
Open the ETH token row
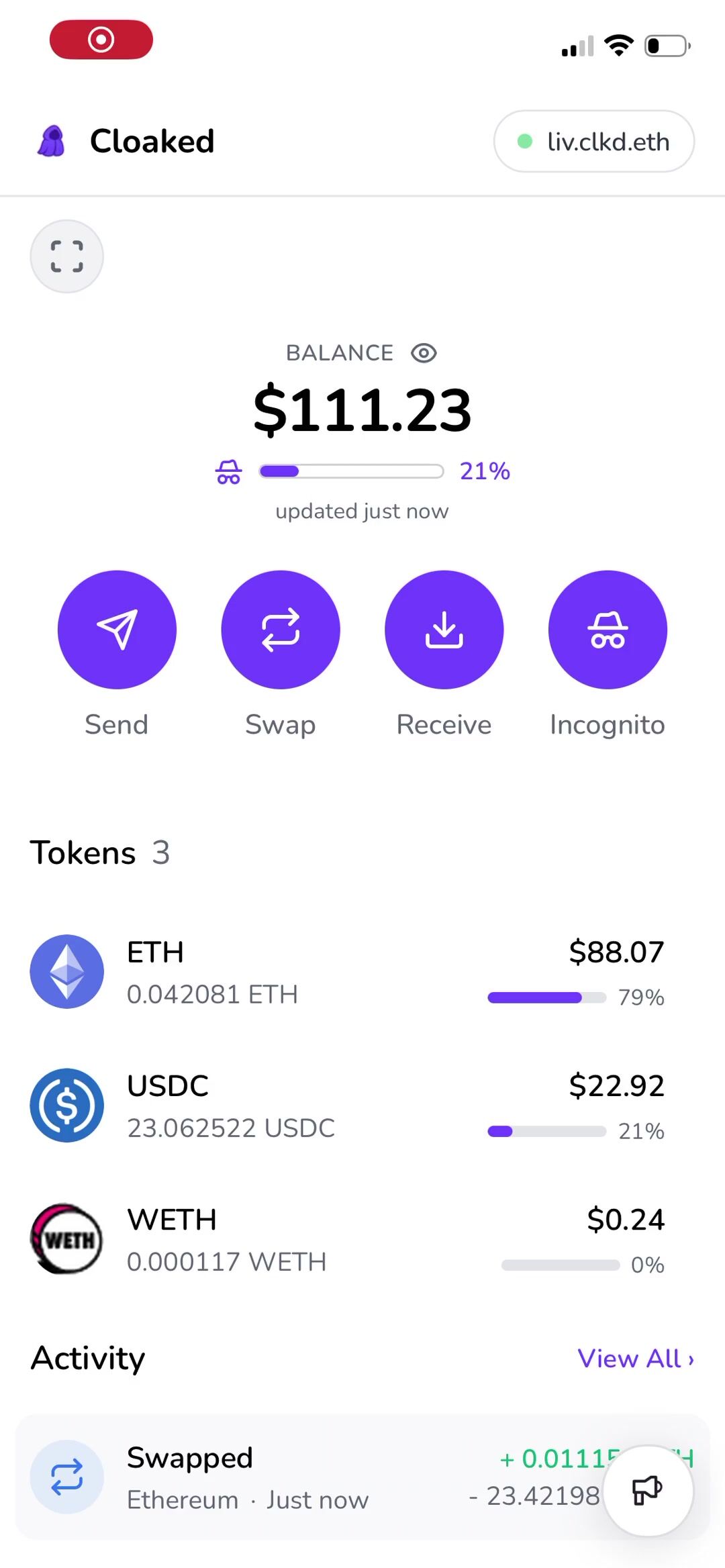click(x=346, y=972)
